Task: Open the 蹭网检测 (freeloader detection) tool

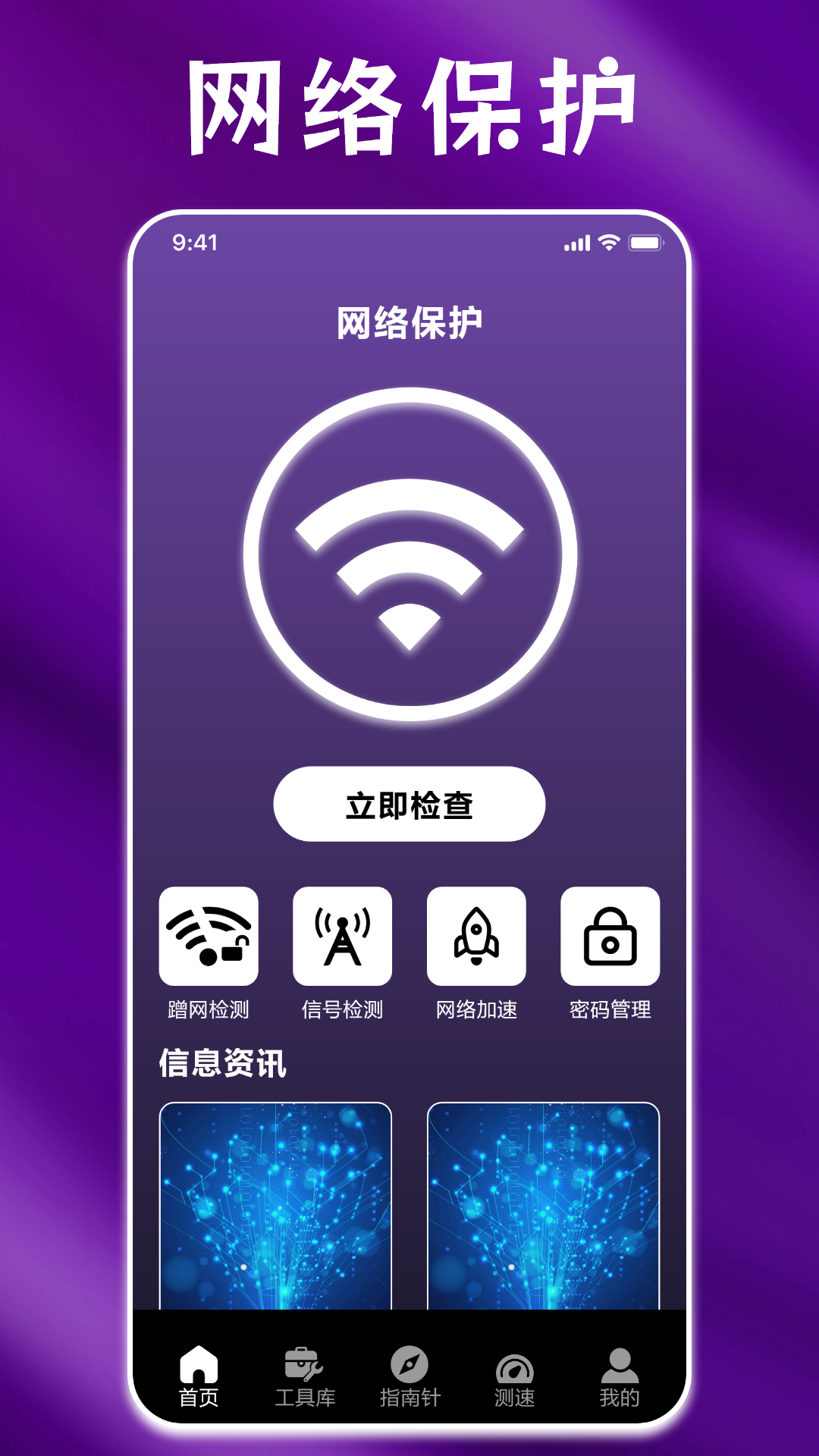Action: 210,937
